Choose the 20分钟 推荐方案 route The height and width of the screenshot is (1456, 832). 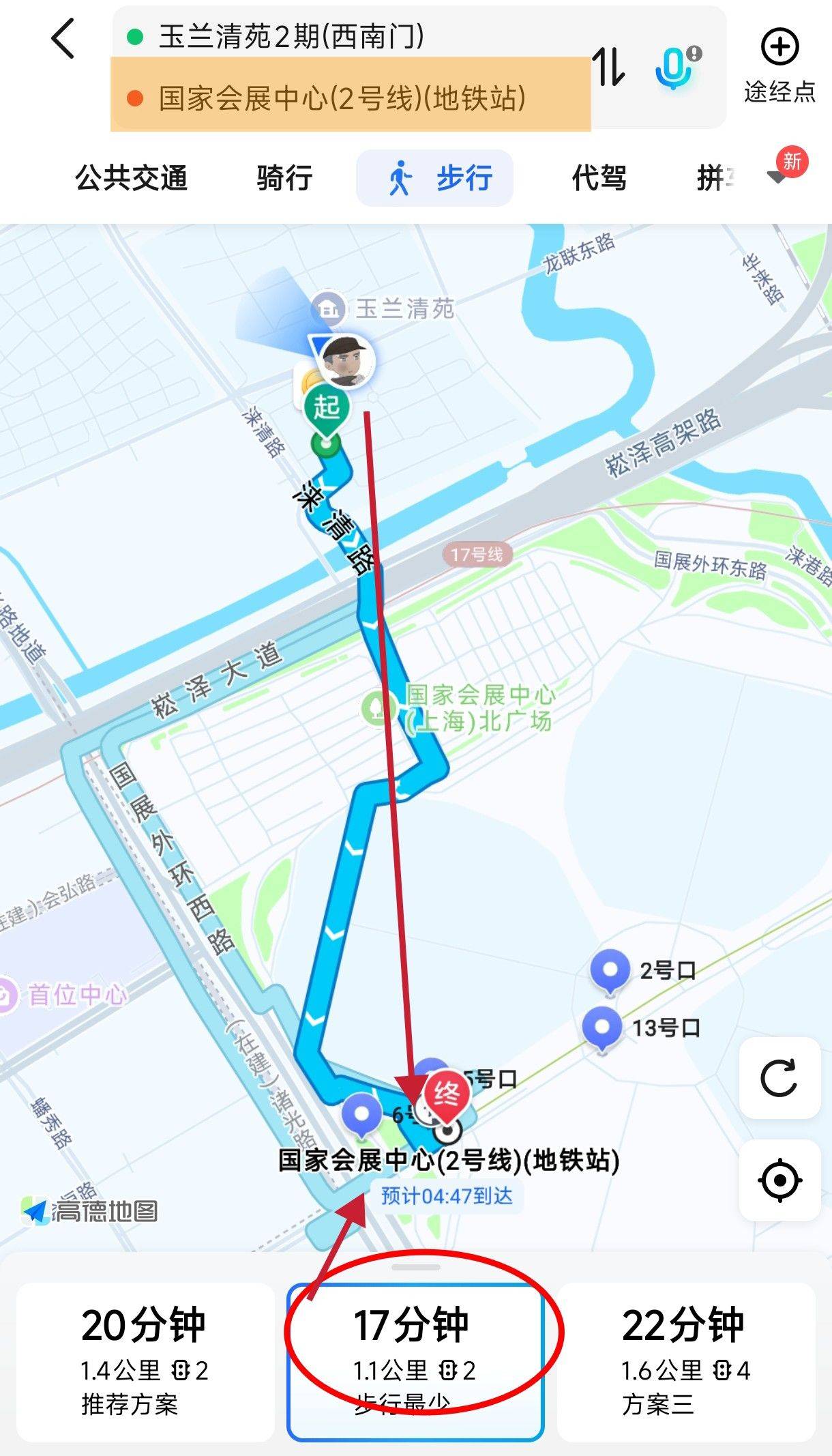pos(145,1362)
